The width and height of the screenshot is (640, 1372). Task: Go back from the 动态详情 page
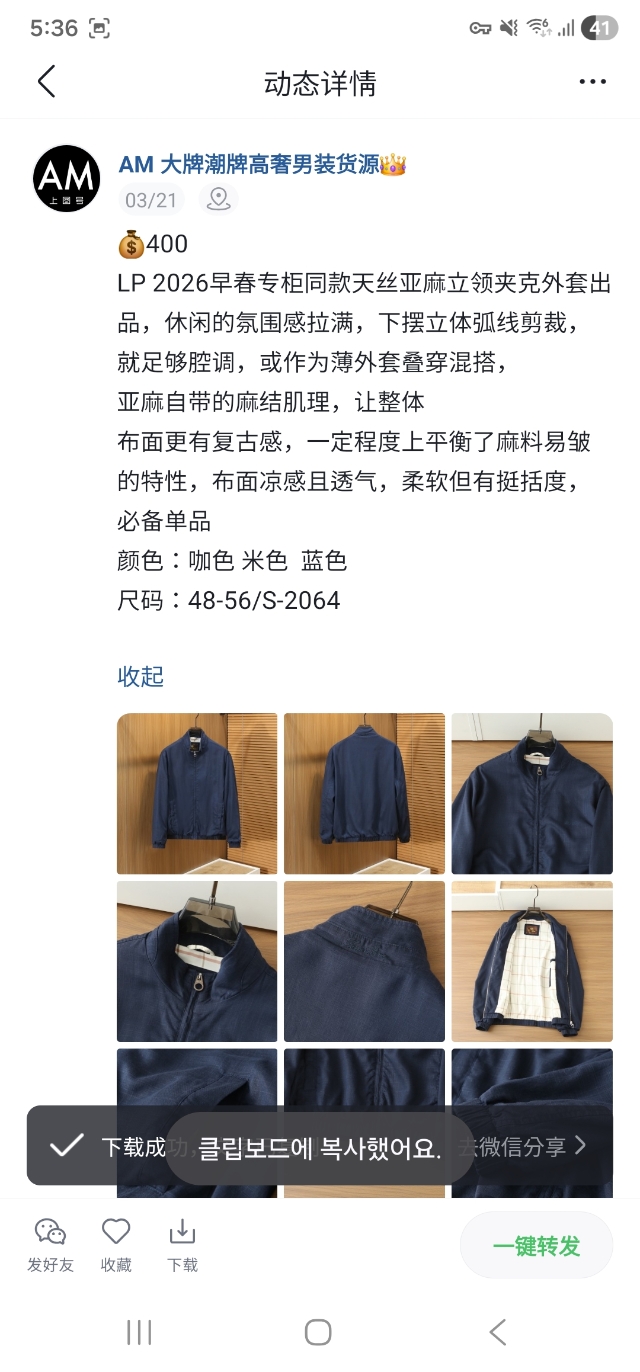click(x=46, y=82)
